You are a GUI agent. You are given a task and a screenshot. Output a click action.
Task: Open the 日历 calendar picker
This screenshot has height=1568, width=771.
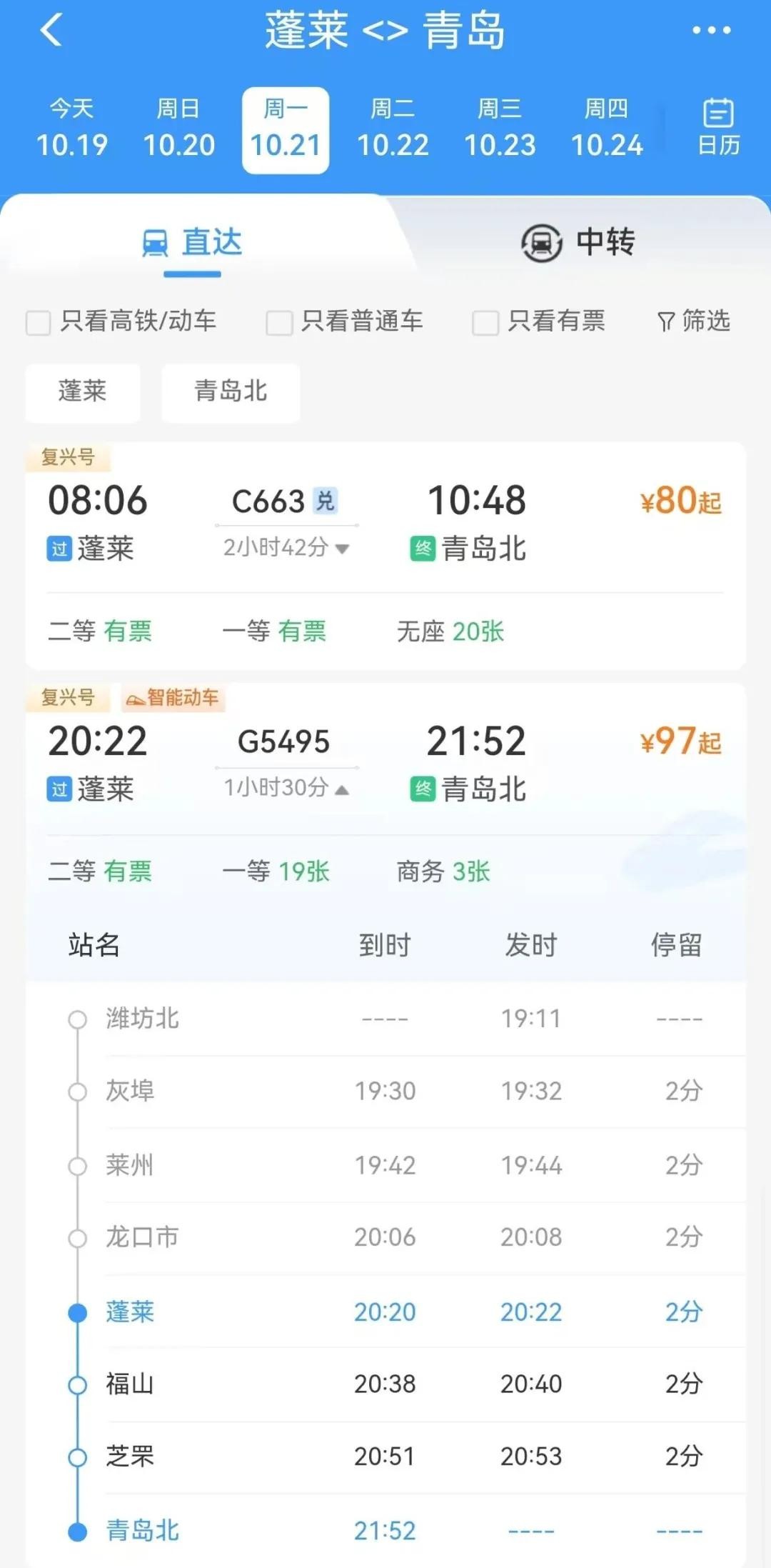(718, 127)
